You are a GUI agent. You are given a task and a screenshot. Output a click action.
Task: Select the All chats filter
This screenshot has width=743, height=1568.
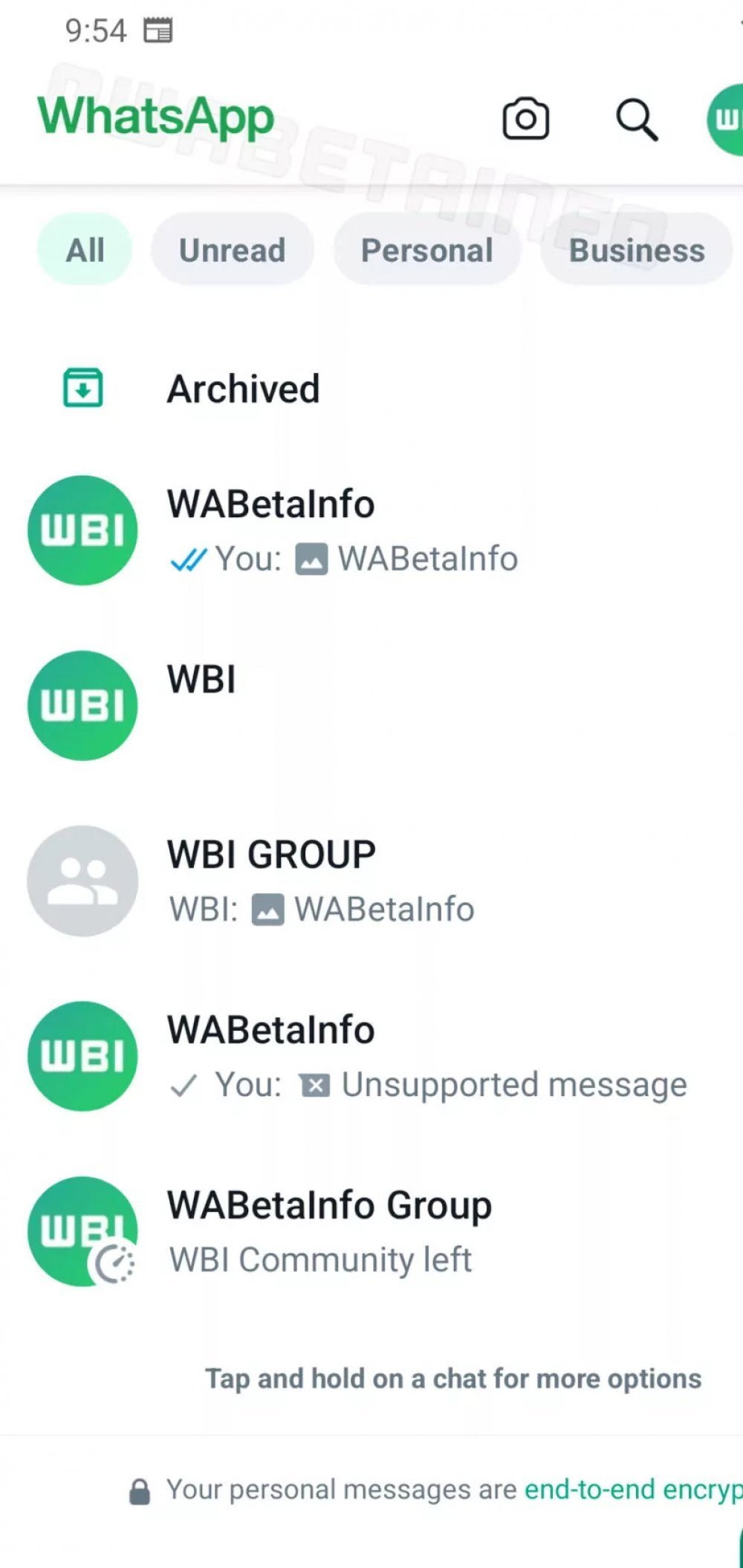coord(85,250)
